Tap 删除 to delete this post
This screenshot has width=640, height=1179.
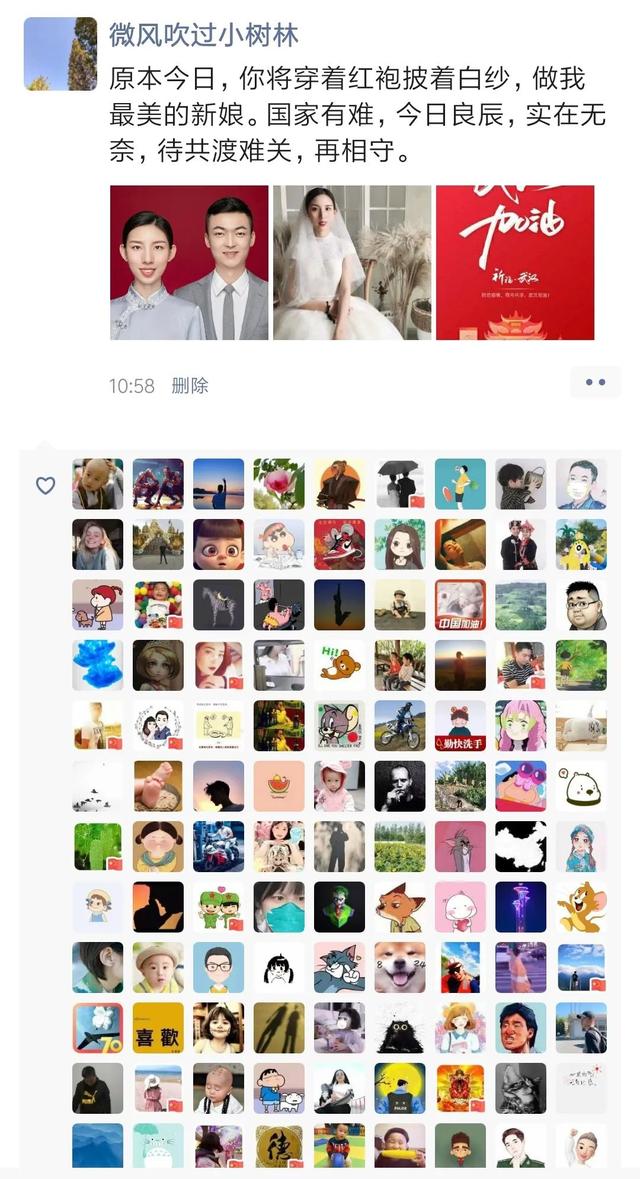click(x=190, y=385)
